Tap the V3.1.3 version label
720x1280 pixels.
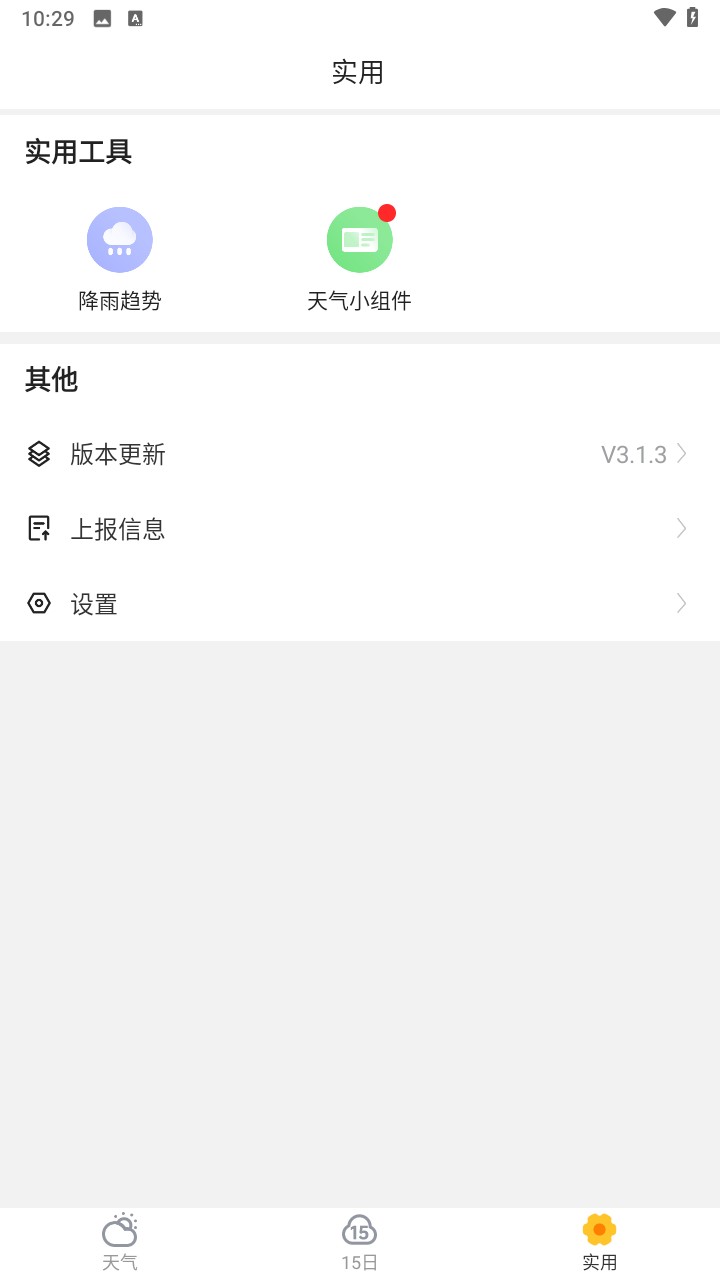click(x=634, y=454)
